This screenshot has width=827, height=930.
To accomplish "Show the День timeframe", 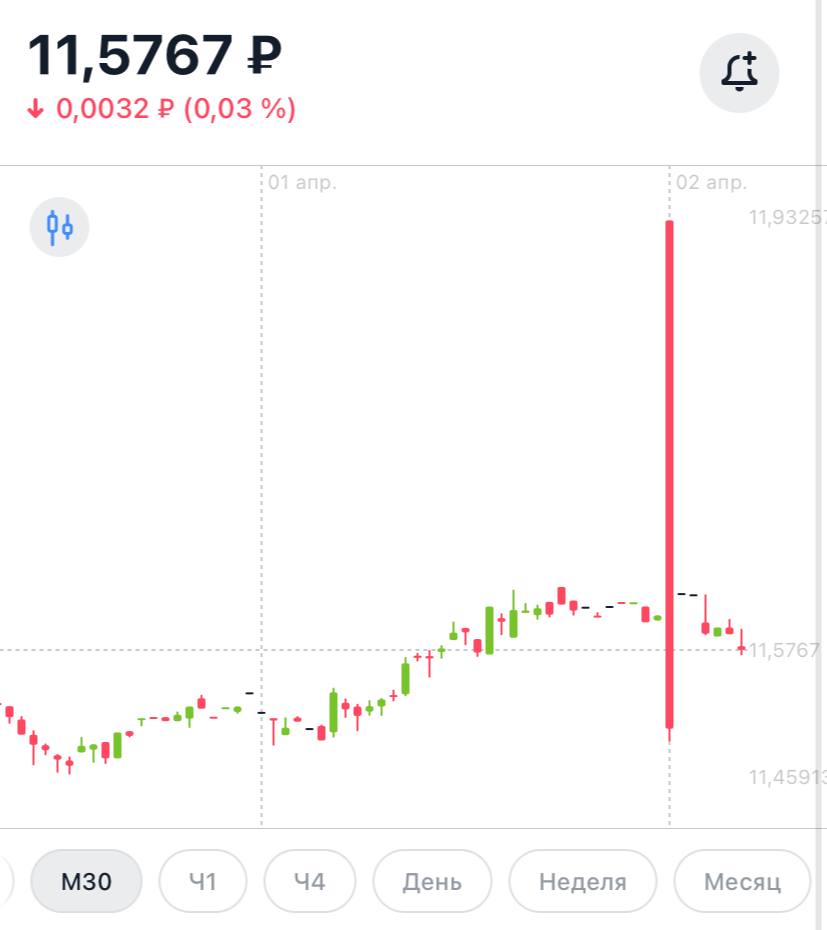I will point(432,881).
